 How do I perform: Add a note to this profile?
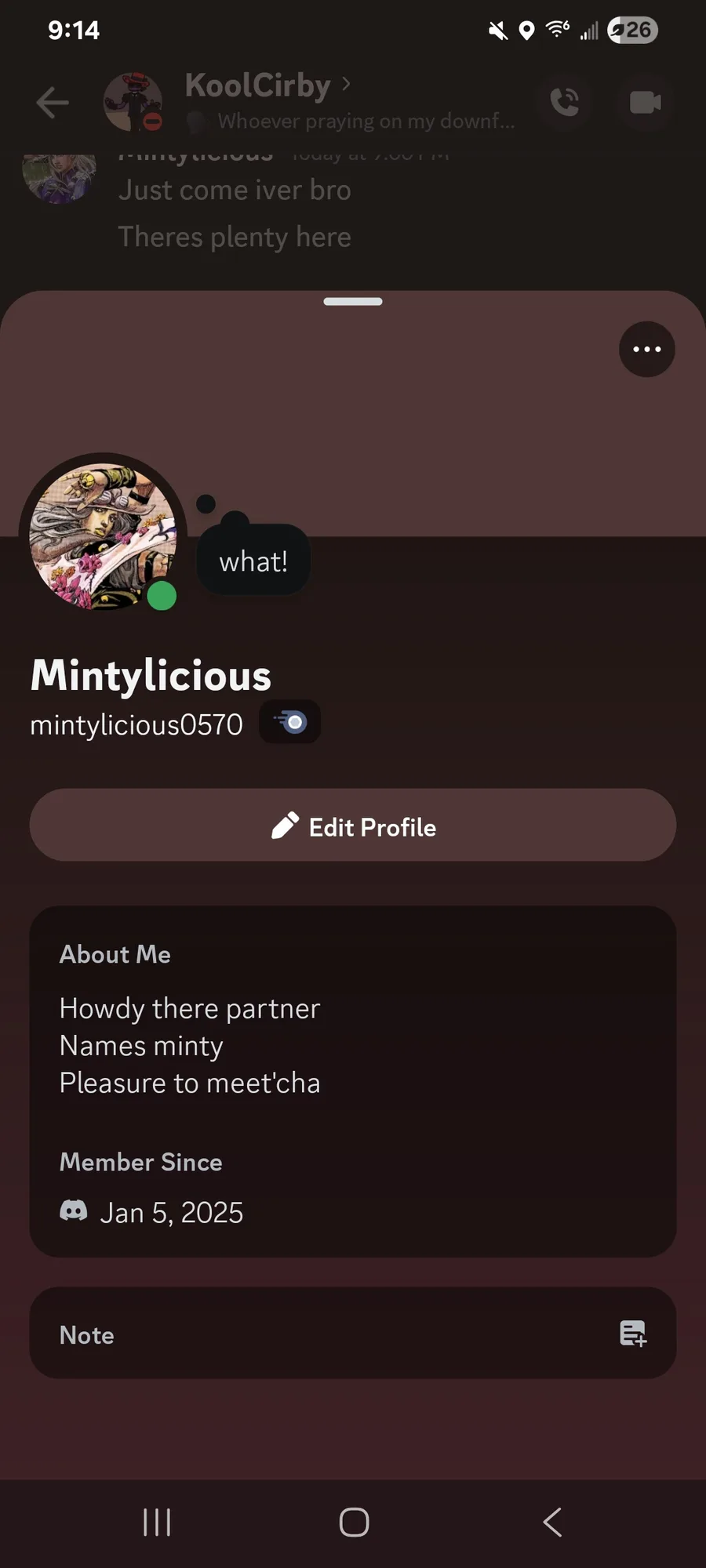pos(632,1334)
